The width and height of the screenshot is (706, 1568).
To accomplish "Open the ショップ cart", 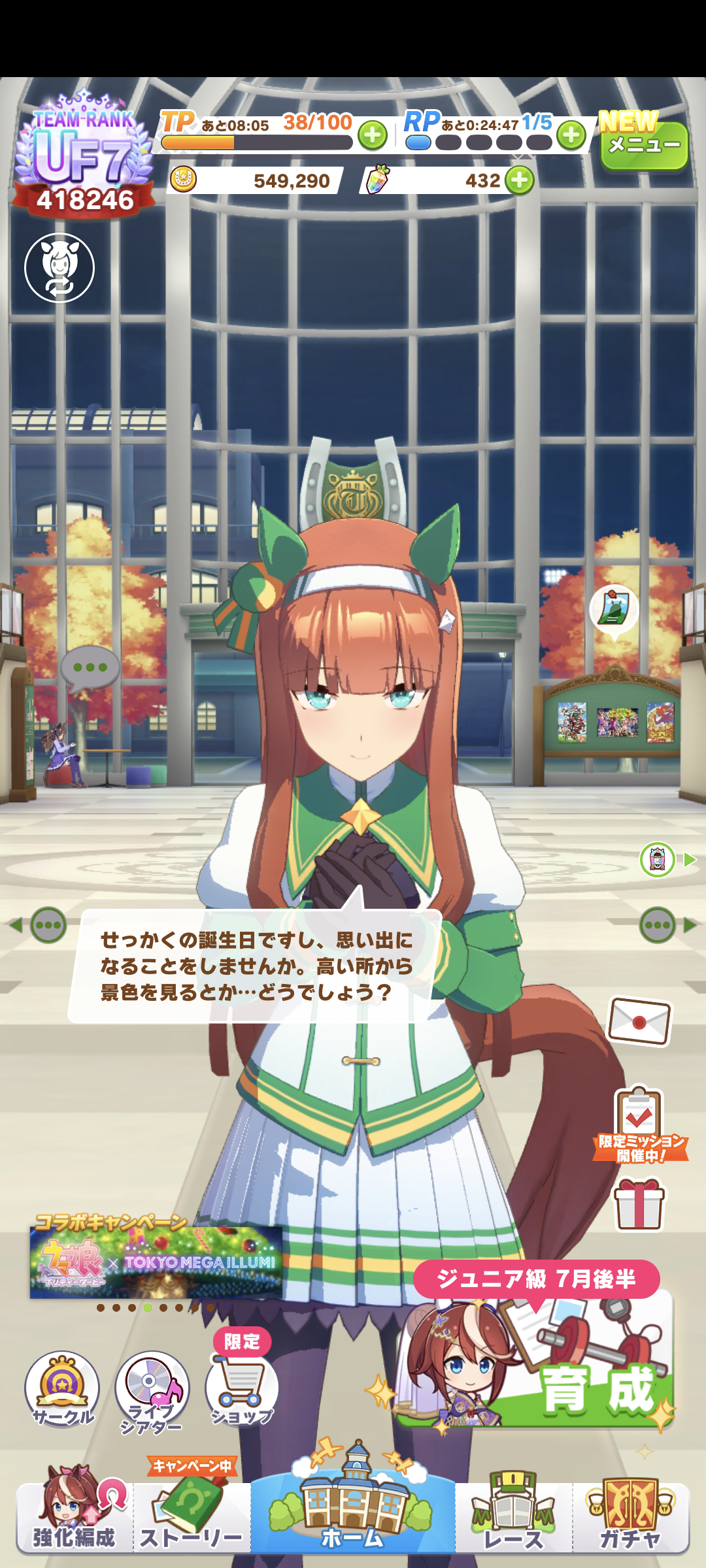I will tap(242, 1388).
